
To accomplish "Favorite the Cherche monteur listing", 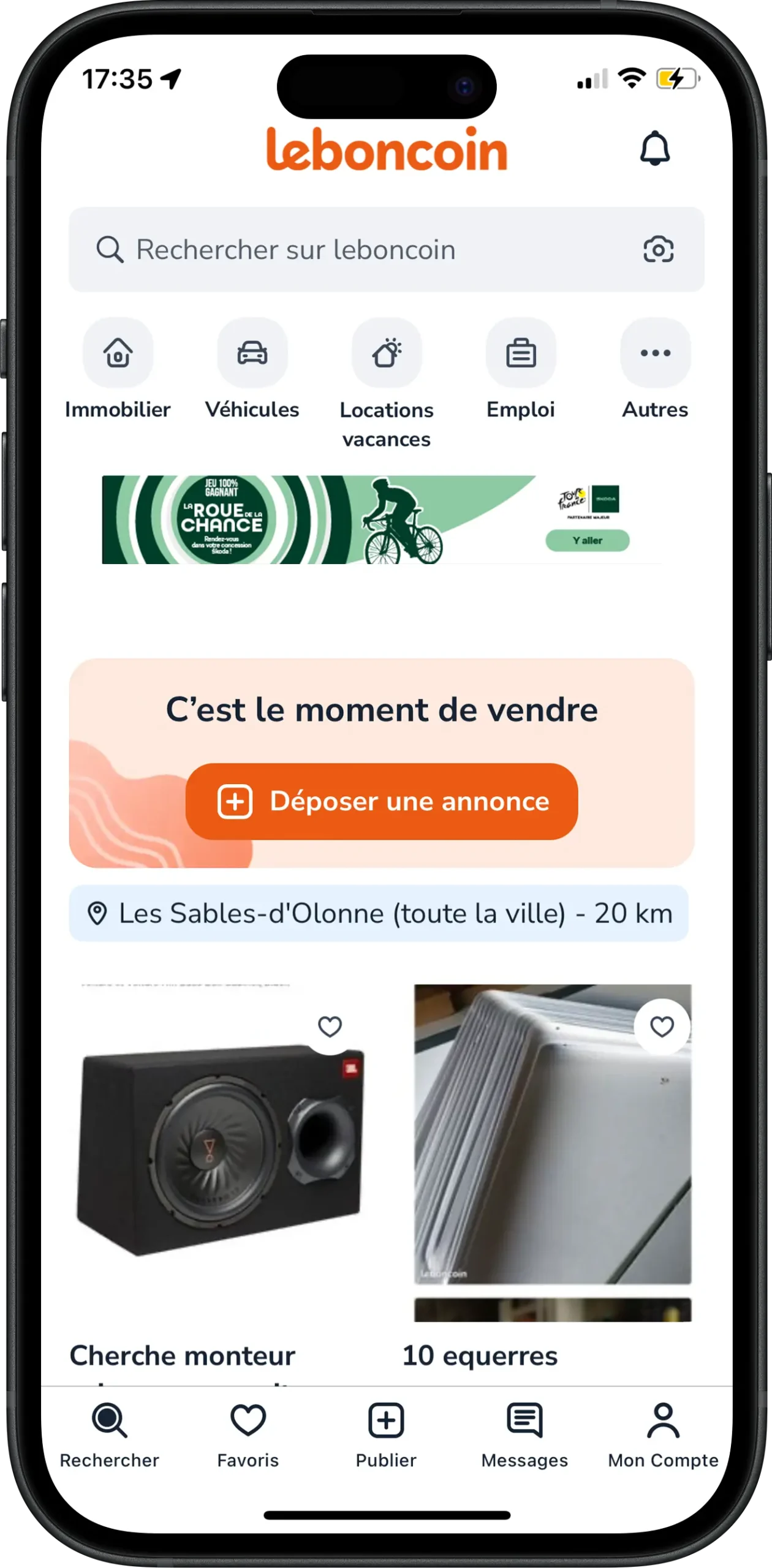I will click(x=330, y=1027).
